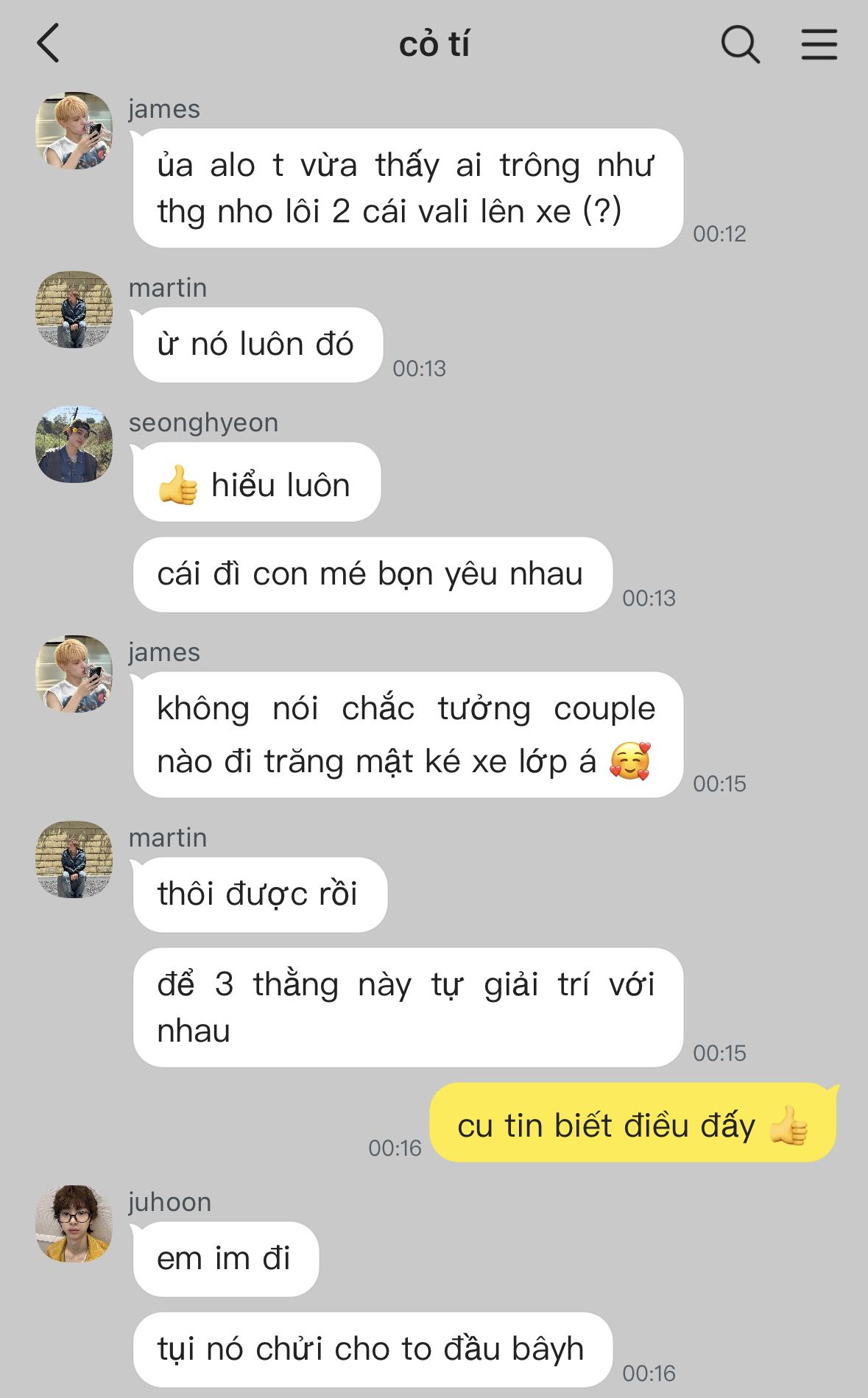
Task: Go back from the cỏ tí chat
Action: (48, 43)
